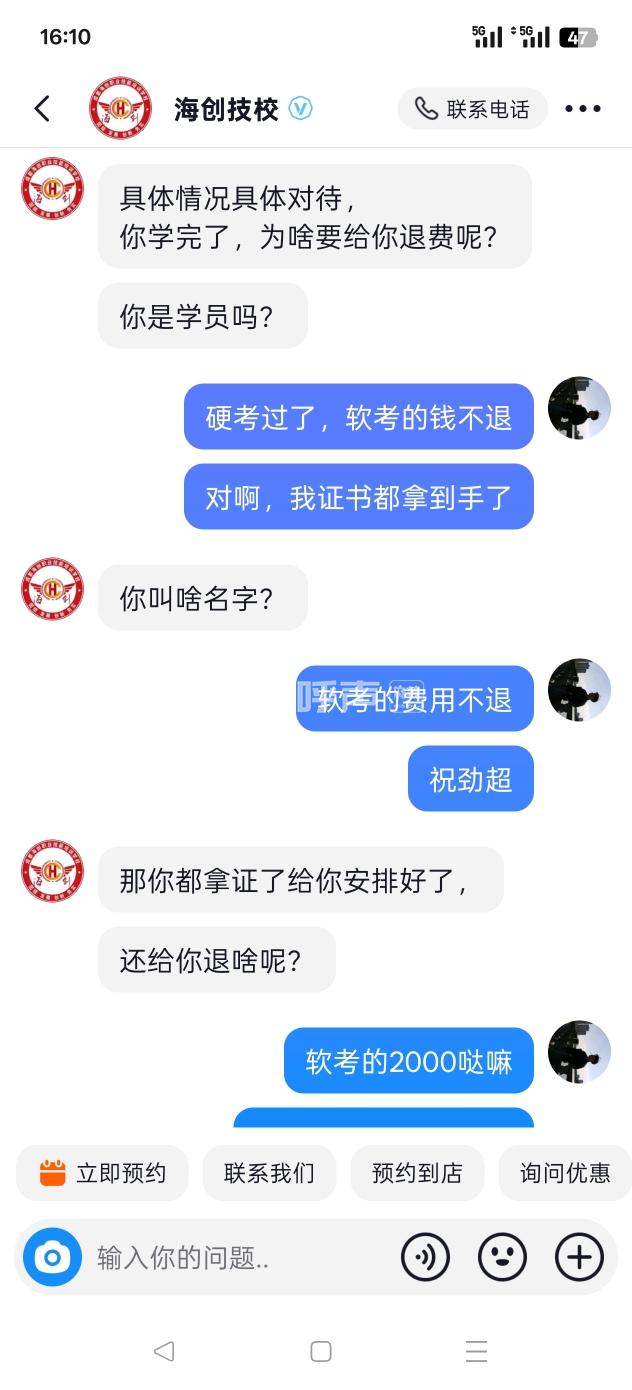The image size is (632, 1390).
Task: Switch to voice message input
Action: (426, 1257)
